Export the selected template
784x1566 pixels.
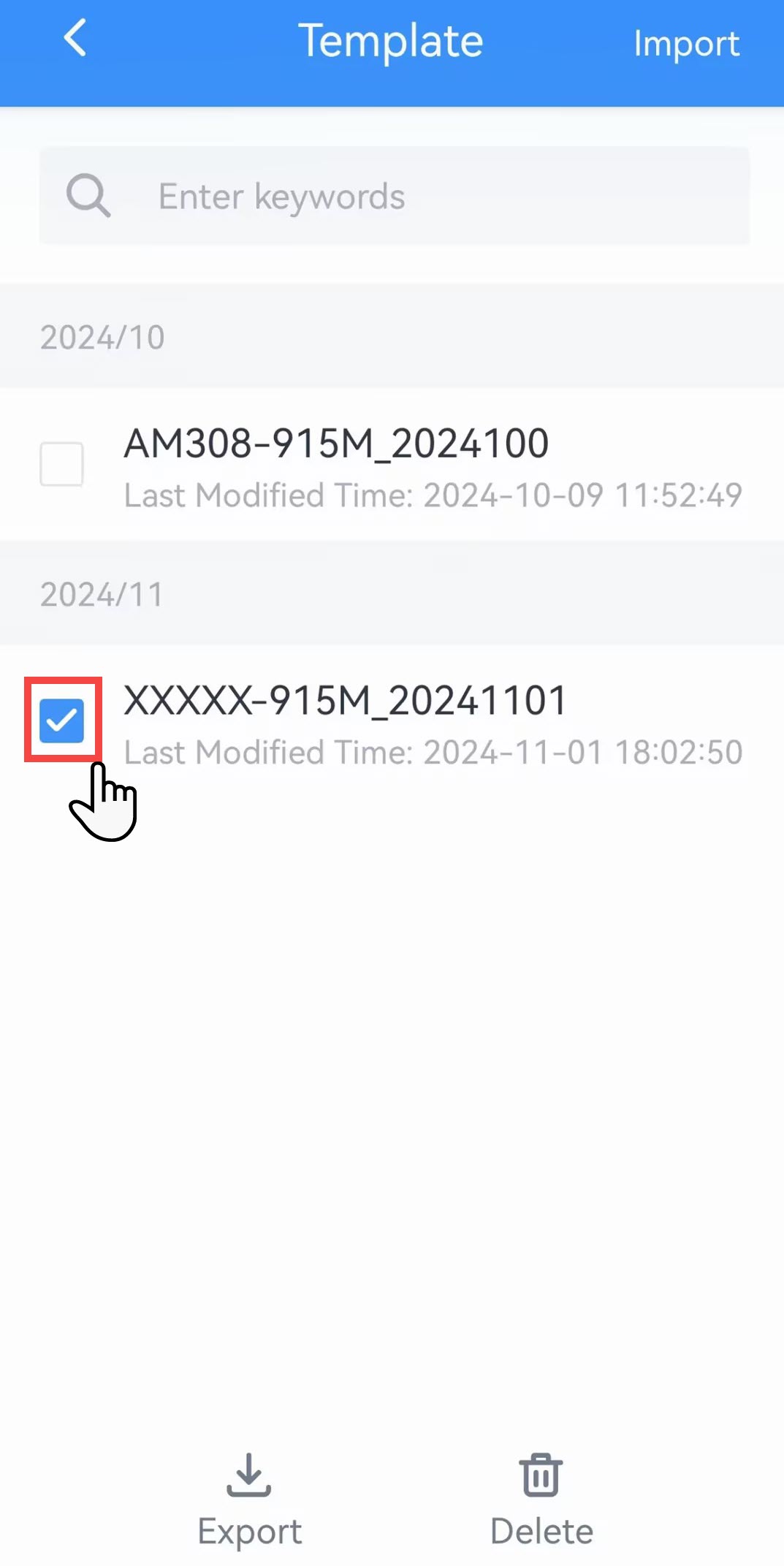pyautogui.click(x=249, y=1500)
